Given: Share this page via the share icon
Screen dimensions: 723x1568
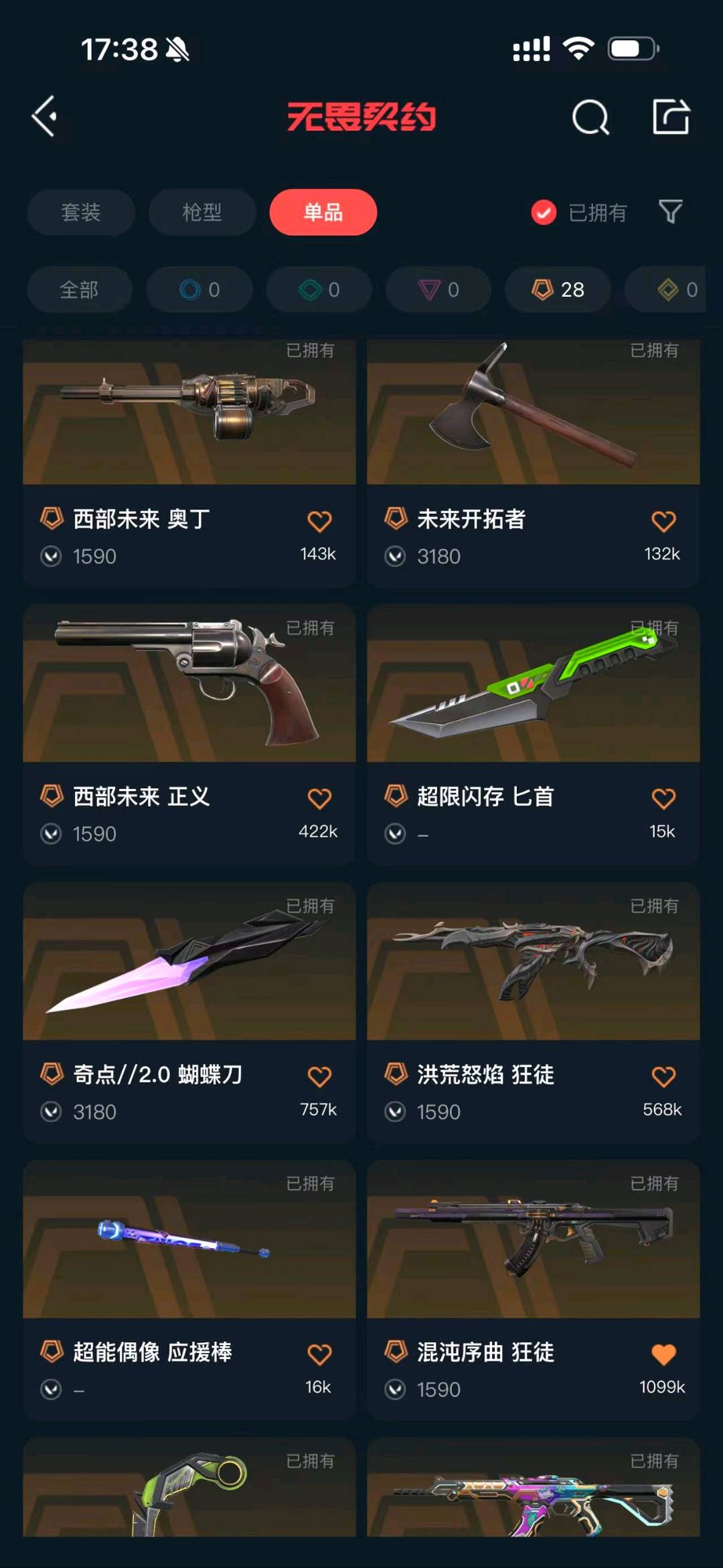Looking at the screenshot, I should (x=671, y=117).
